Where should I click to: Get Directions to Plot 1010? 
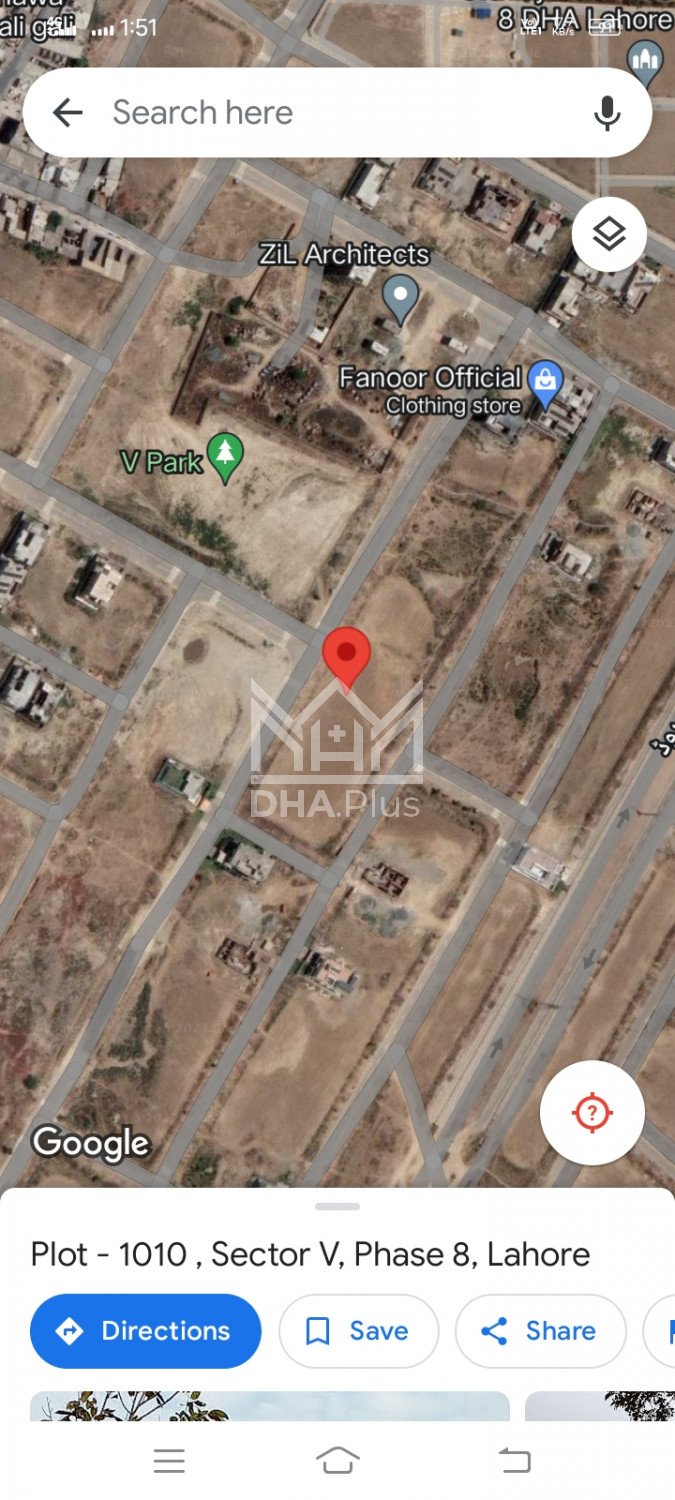point(146,1331)
